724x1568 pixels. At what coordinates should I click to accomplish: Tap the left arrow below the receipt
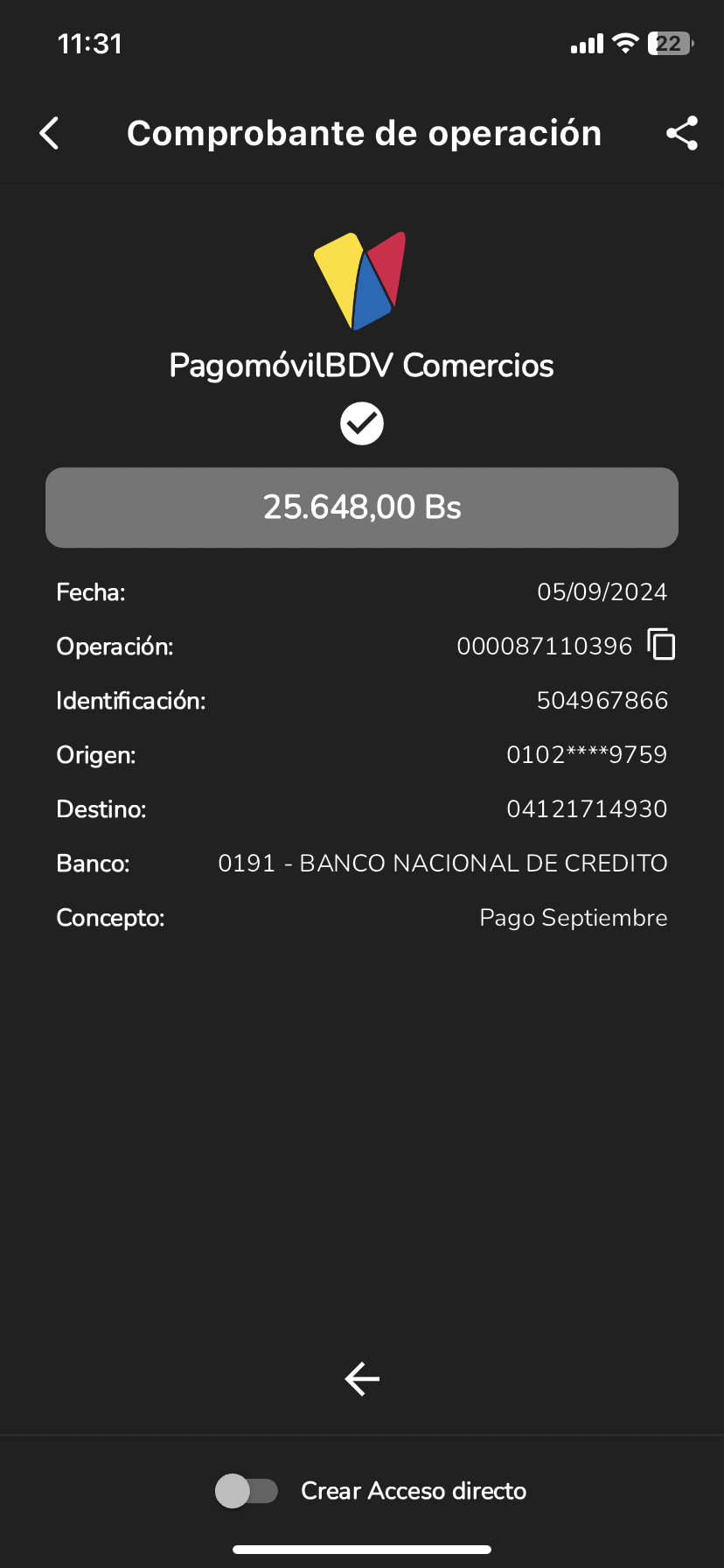pos(362,1379)
